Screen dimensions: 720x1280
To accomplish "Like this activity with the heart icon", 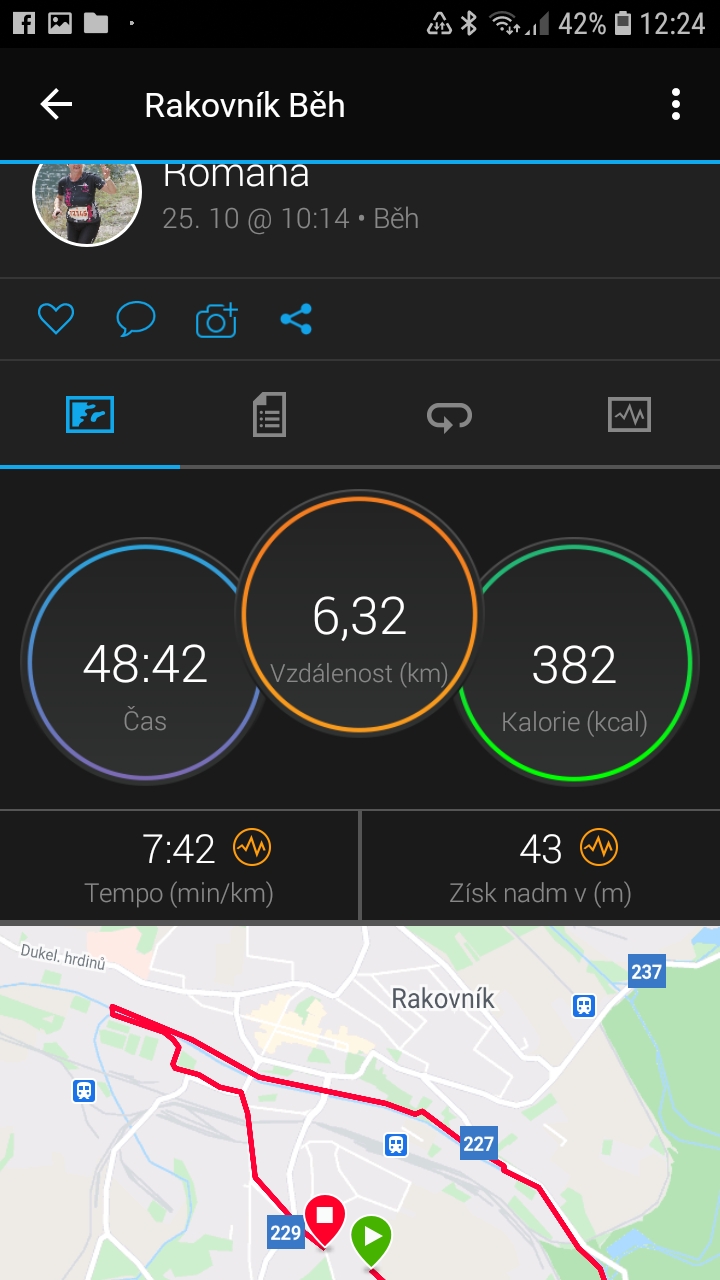I will coord(56,320).
